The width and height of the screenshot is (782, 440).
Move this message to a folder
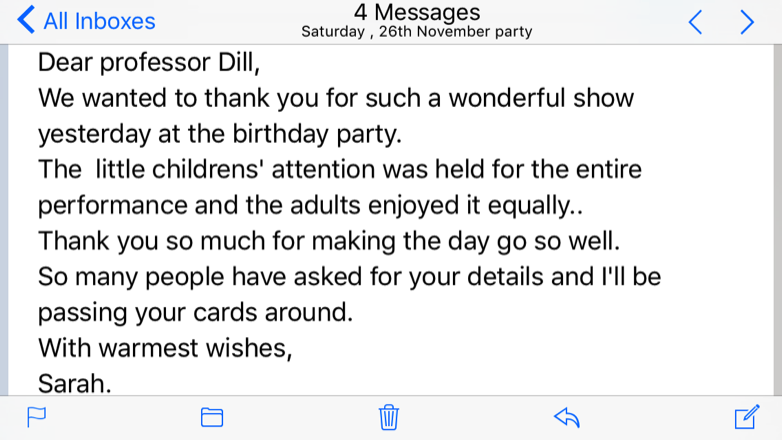(x=211, y=417)
